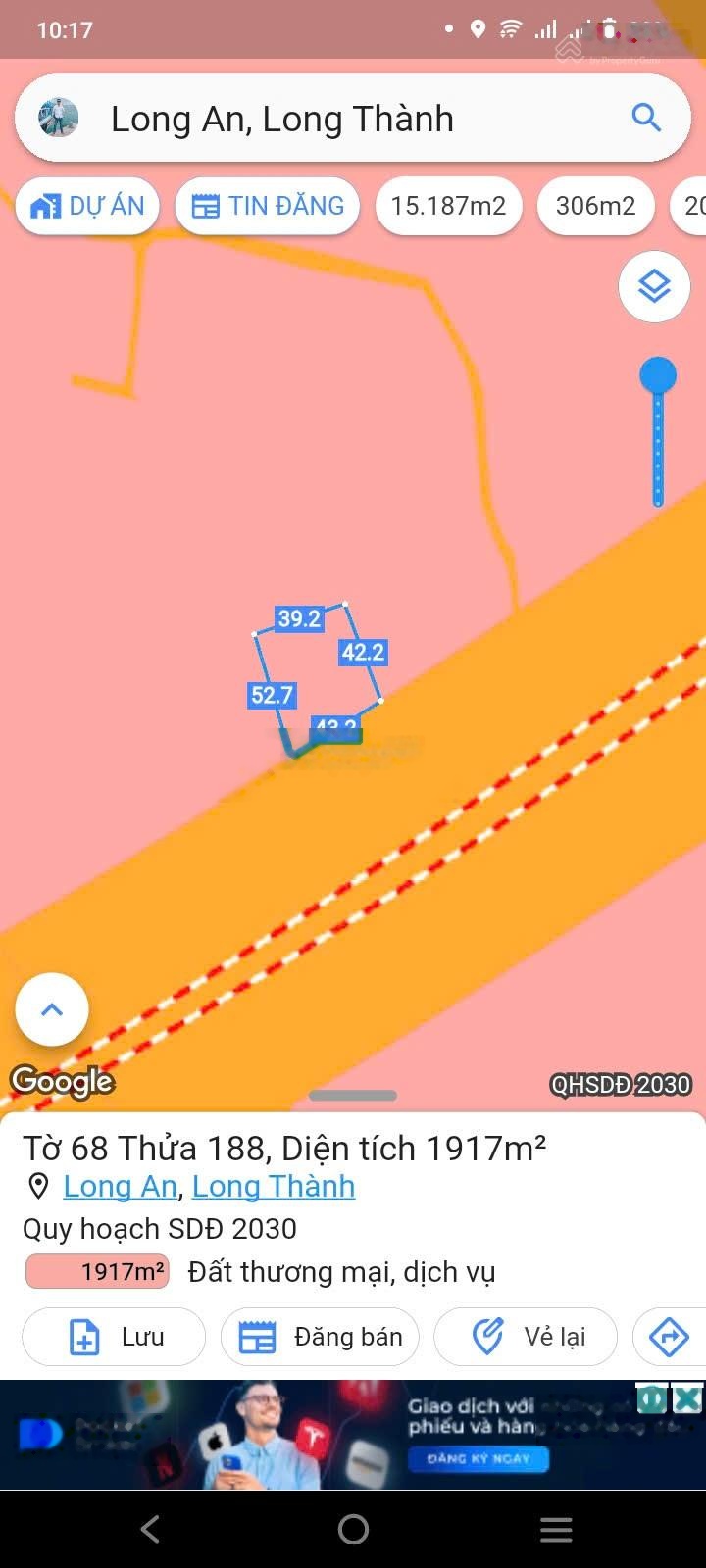Save the plot with Lưu
The height and width of the screenshot is (1568, 706).
(114, 1337)
